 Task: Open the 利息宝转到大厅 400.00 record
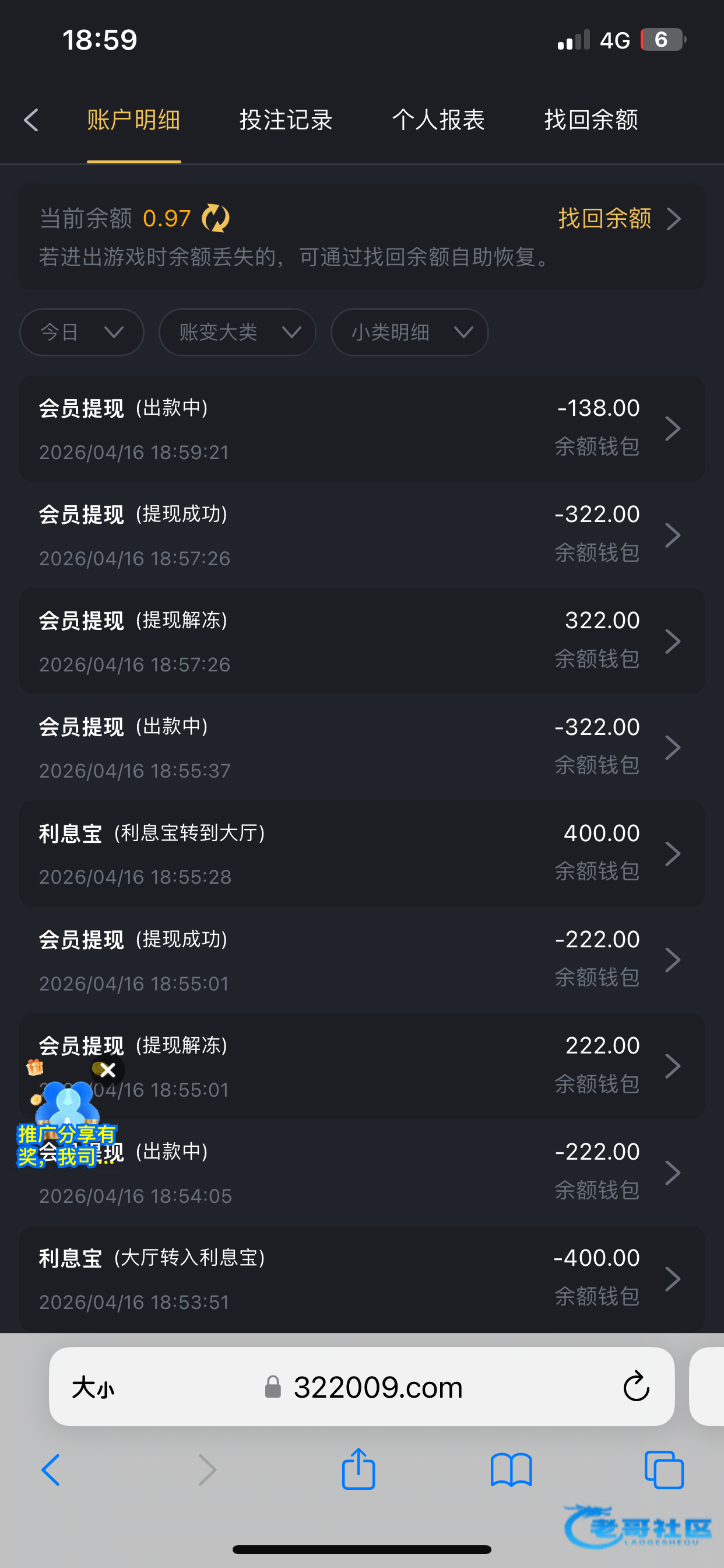coord(361,854)
